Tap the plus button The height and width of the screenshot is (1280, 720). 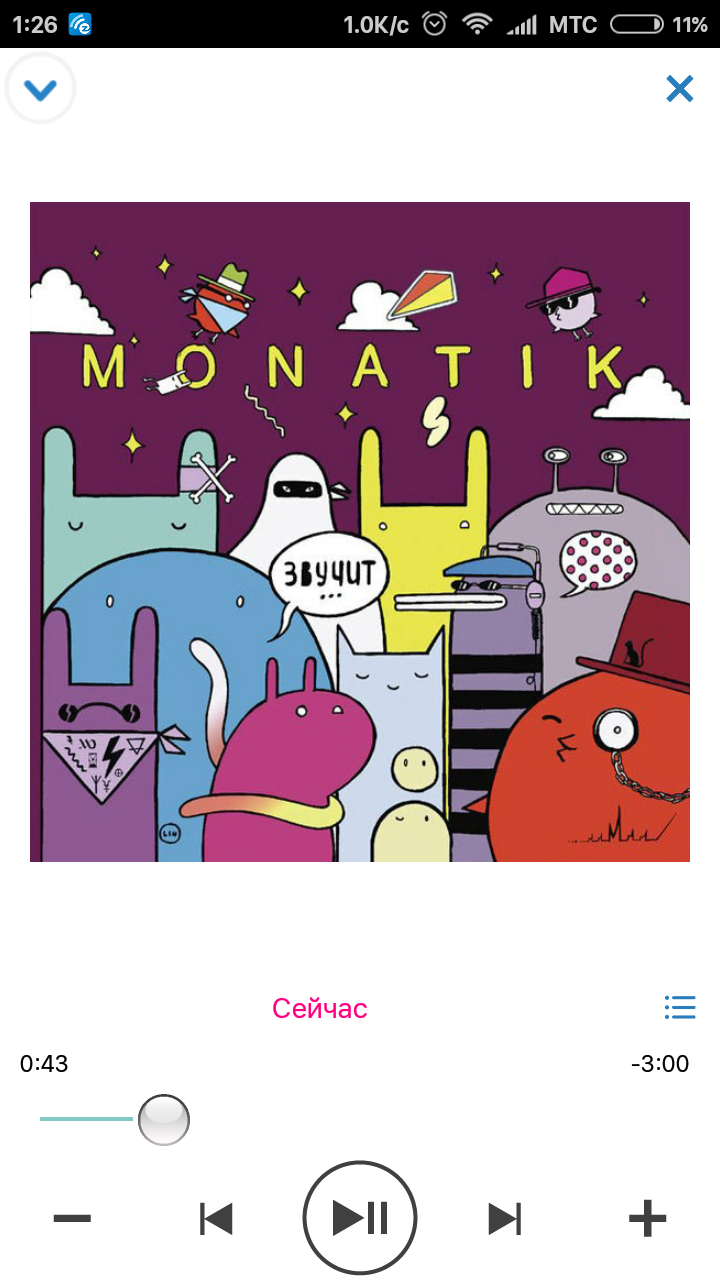647,1219
